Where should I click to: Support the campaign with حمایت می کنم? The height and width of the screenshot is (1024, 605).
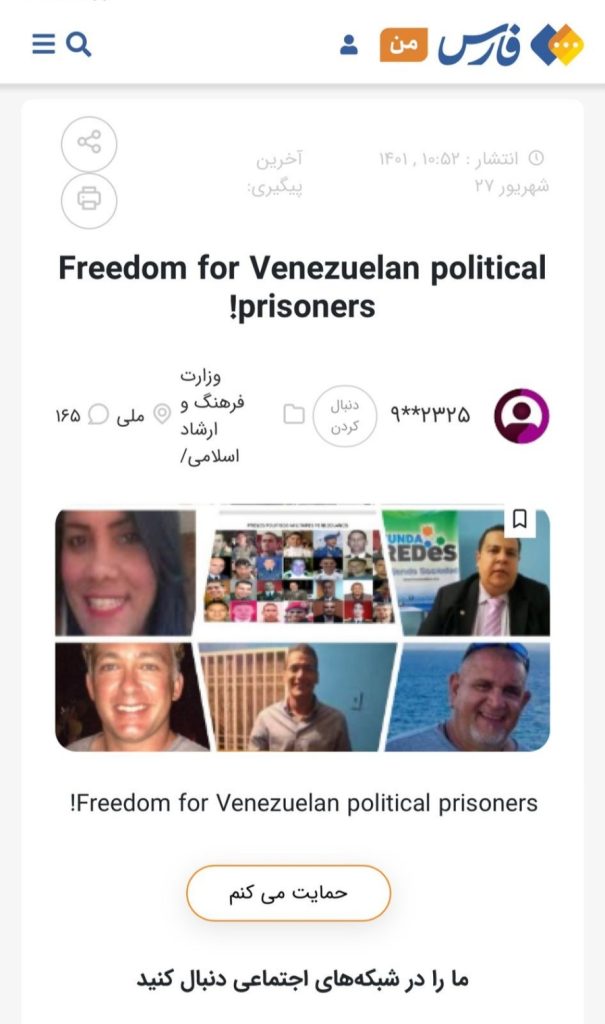[x=288, y=893]
